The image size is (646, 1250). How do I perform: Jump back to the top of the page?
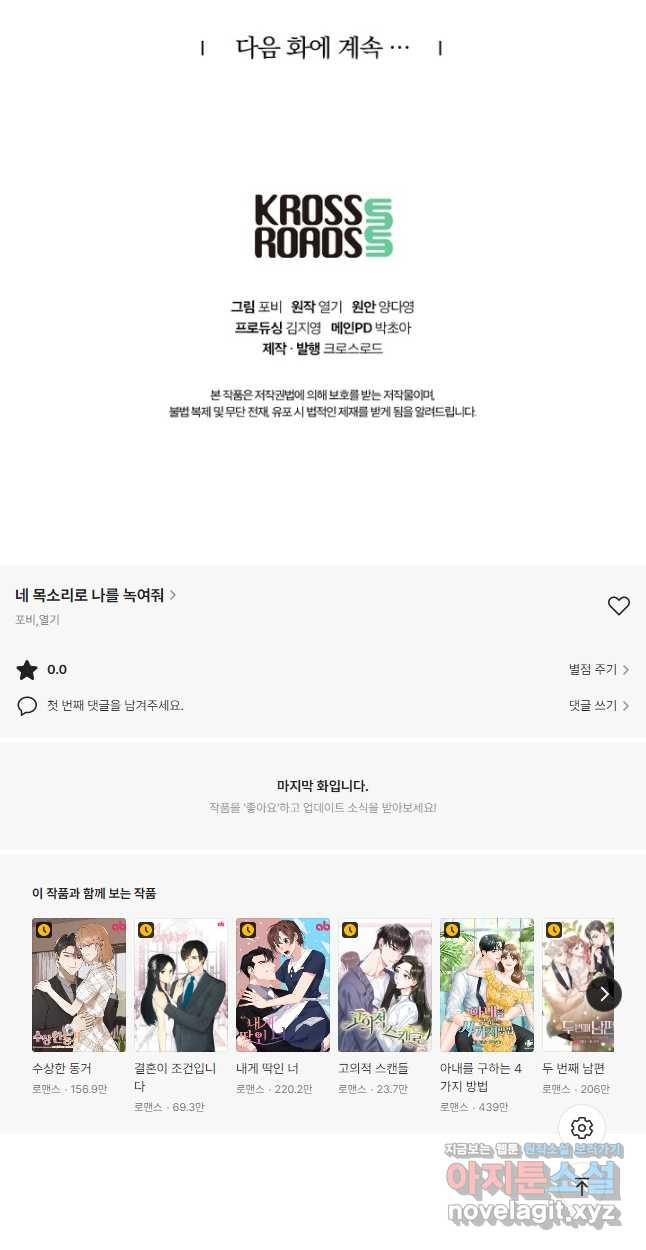coord(582,1187)
